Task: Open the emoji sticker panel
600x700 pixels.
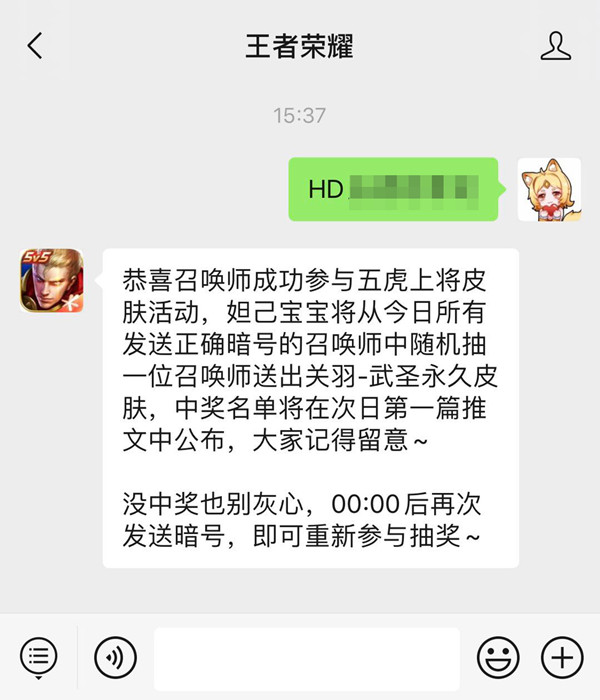Action: [495, 657]
